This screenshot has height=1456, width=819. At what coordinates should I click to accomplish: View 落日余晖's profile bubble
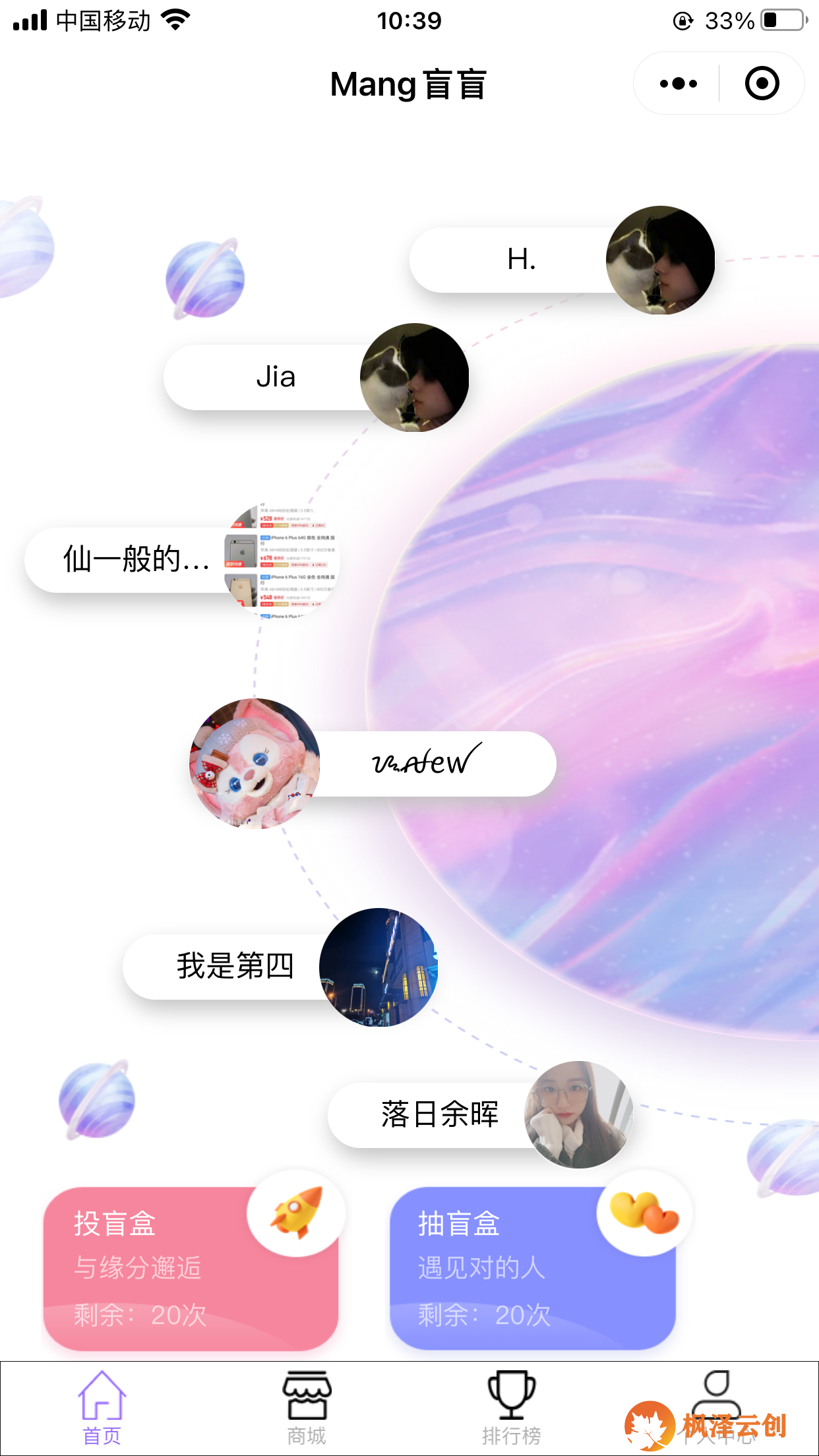pos(440,1115)
